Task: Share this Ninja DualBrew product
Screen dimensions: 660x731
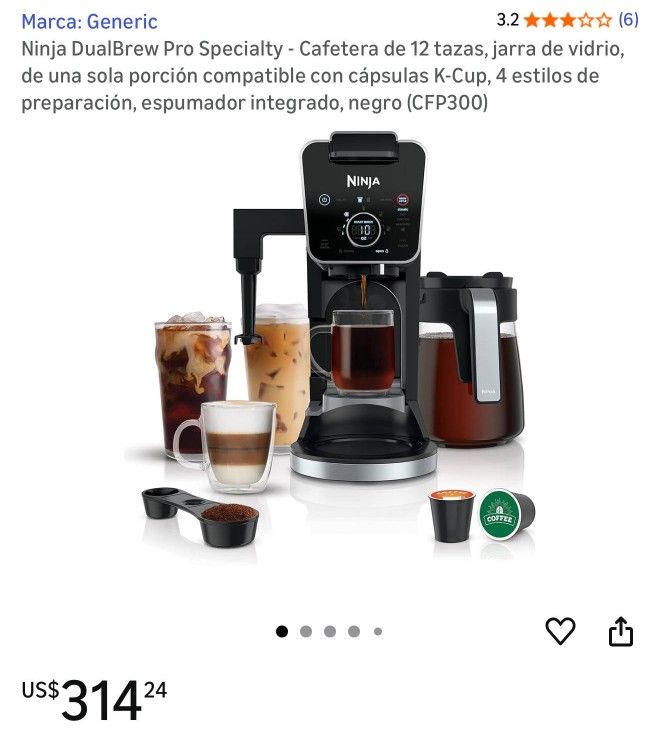Action: [x=621, y=631]
